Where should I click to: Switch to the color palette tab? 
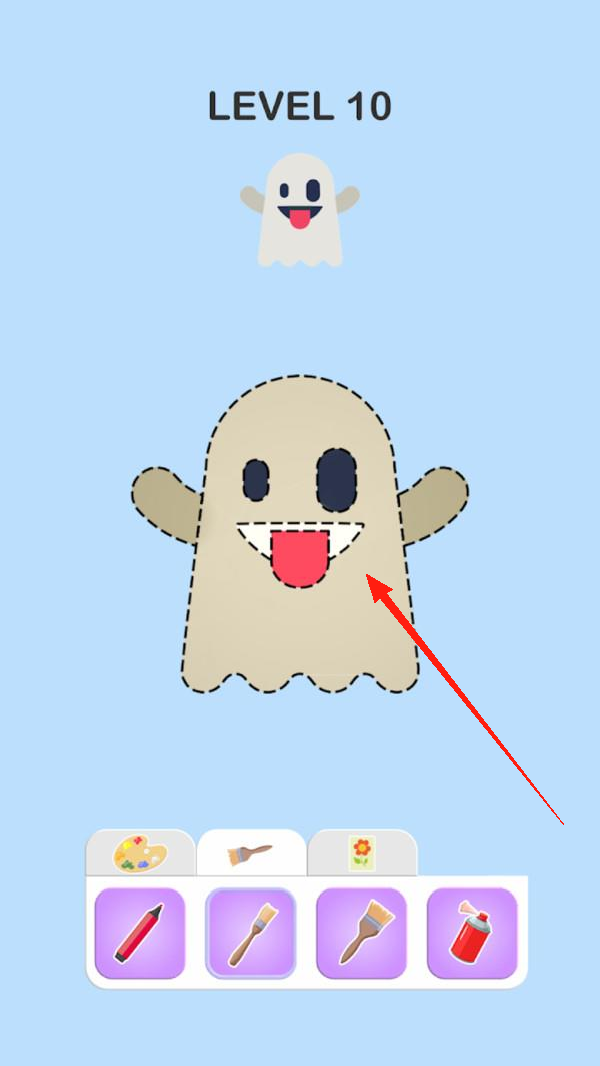[x=141, y=854]
